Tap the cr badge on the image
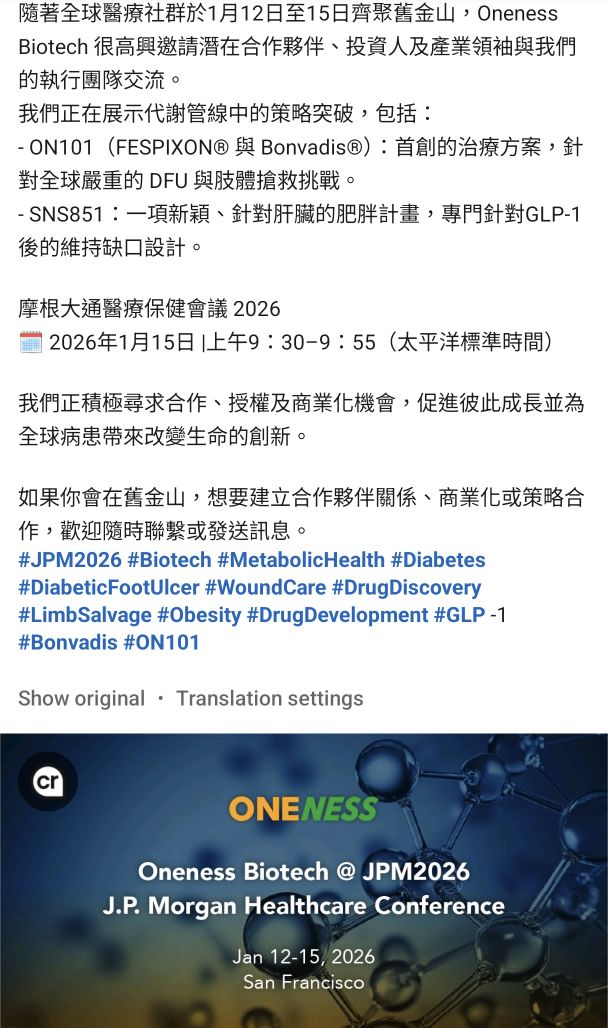608x1028 pixels. (48, 782)
